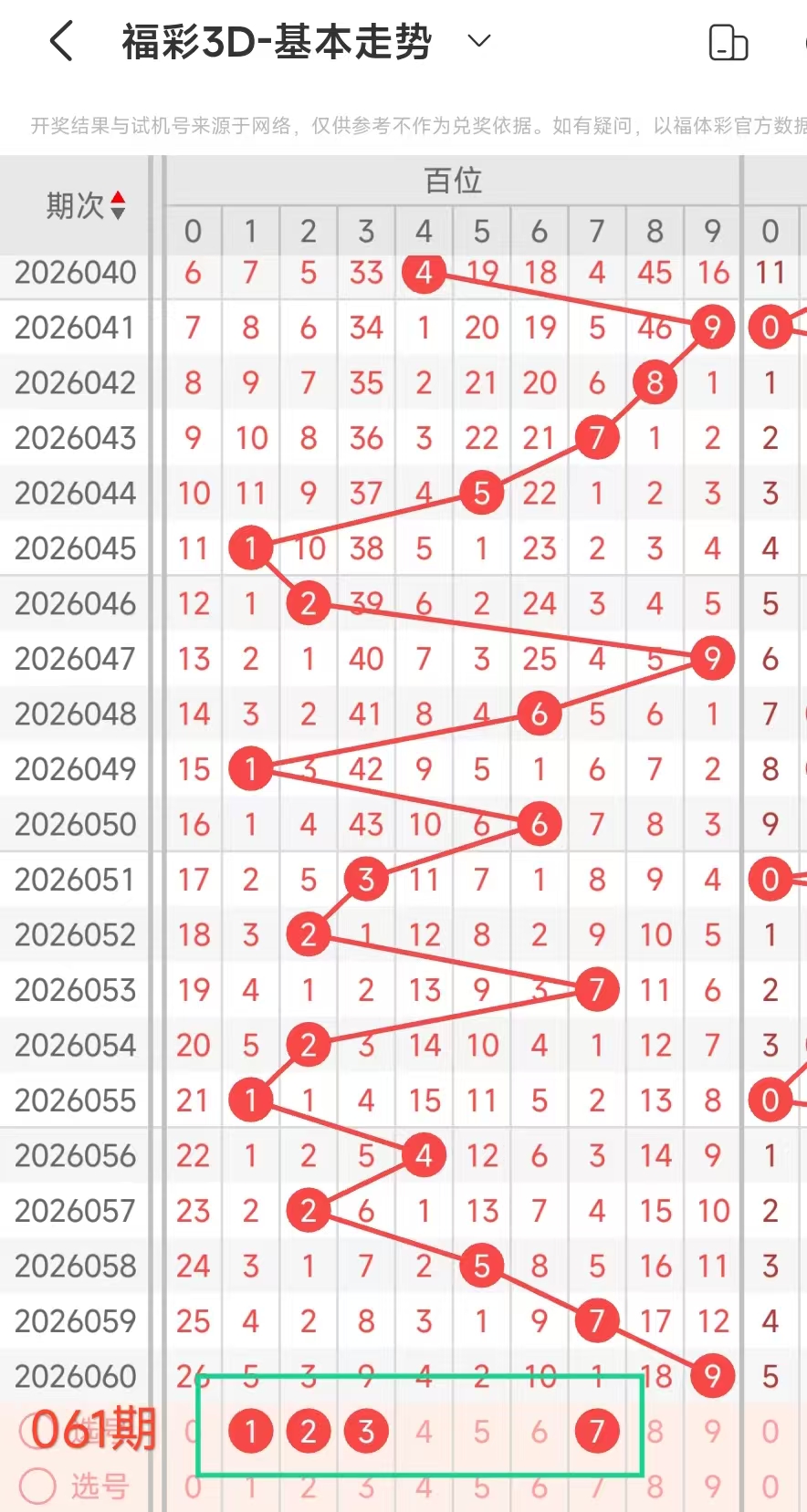
Task: Go back using the top-left arrow
Action: coord(61,42)
